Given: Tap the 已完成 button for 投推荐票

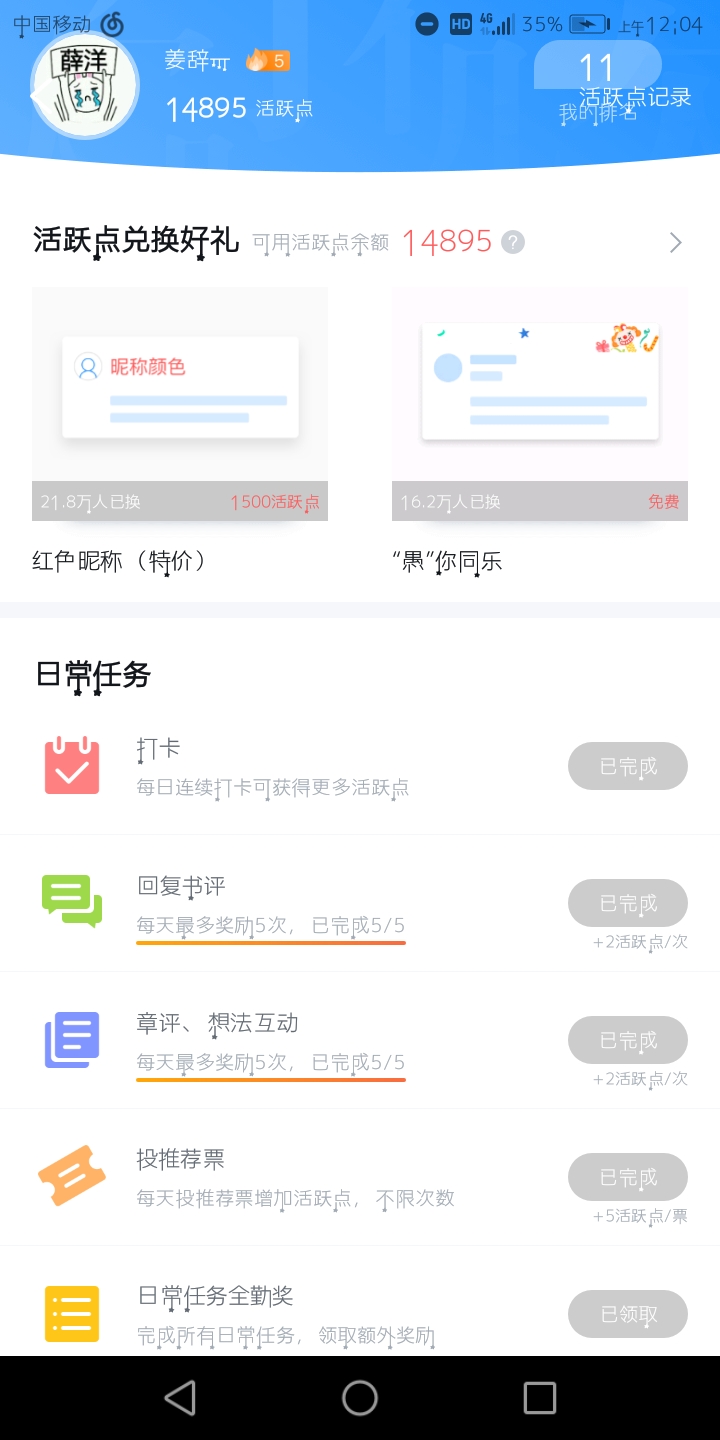Looking at the screenshot, I should [628, 1178].
